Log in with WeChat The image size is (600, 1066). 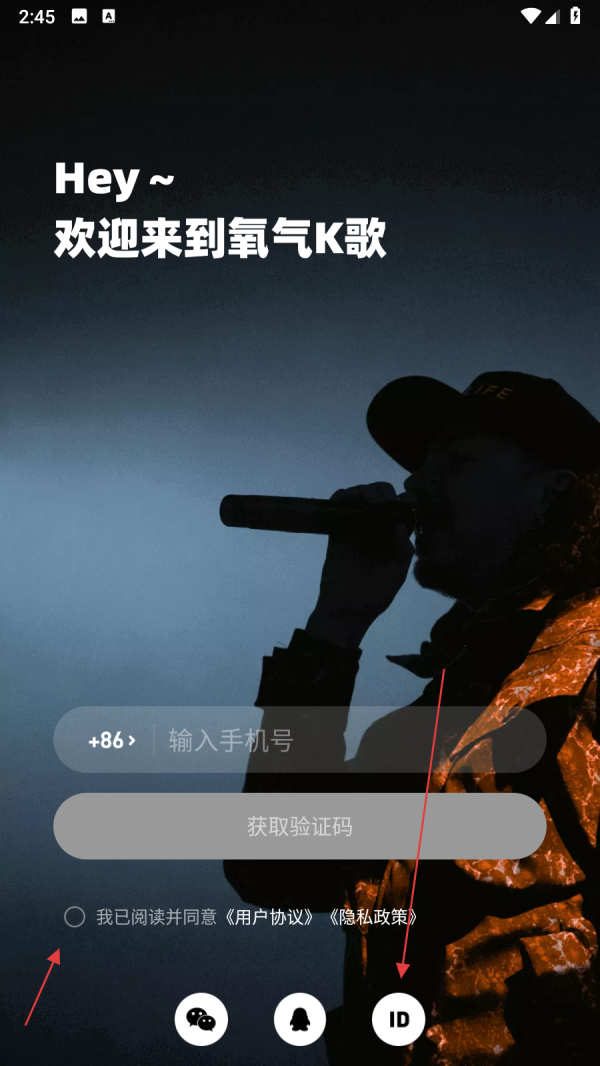[201, 1019]
